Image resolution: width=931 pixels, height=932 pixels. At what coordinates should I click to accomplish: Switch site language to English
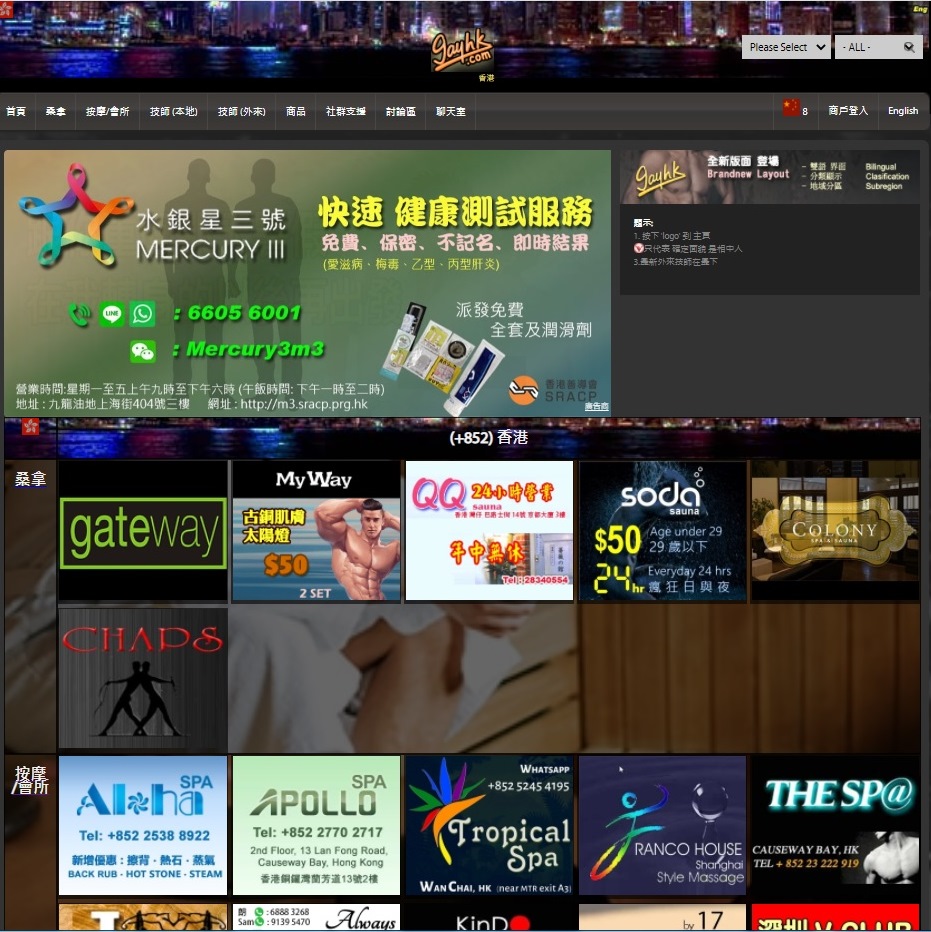(x=902, y=111)
